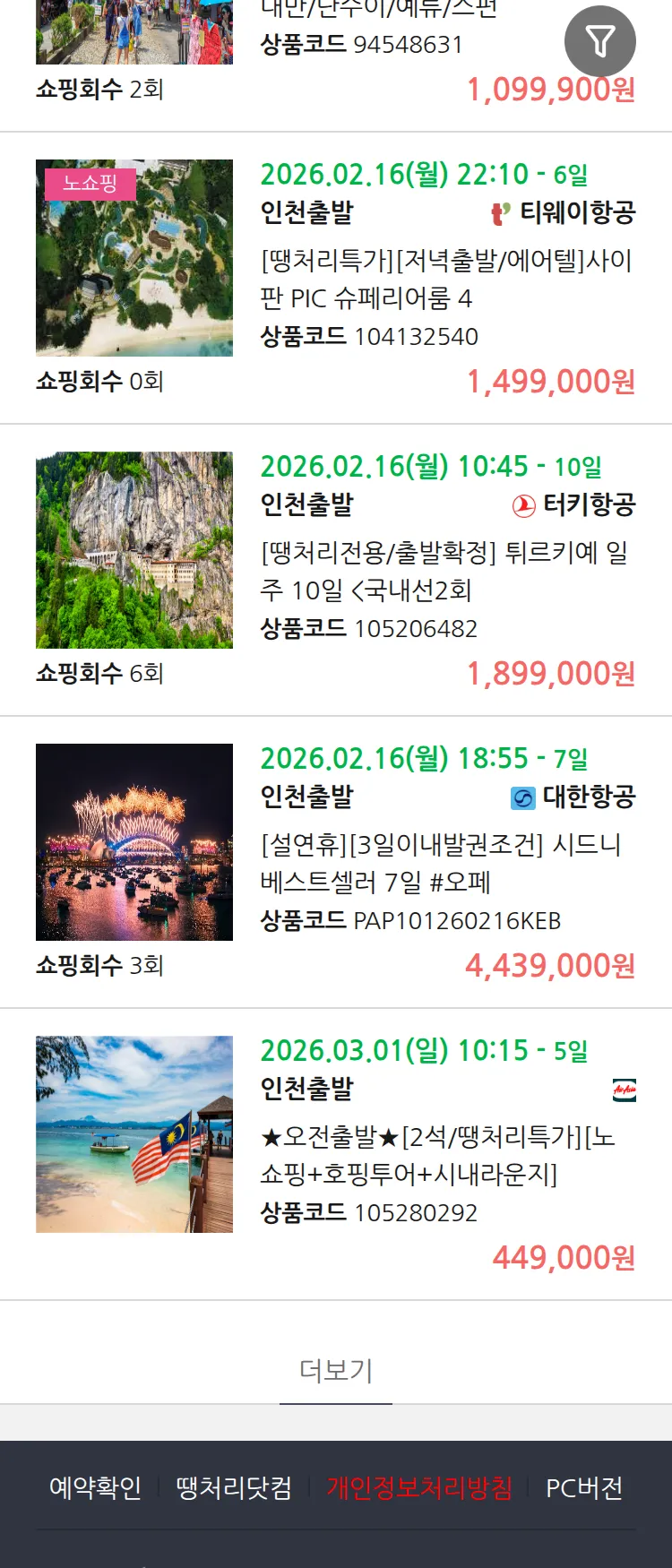This screenshot has width=672, height=1568.
Task: Read the 개인정보처리방침 policy
Action: 419,1488
